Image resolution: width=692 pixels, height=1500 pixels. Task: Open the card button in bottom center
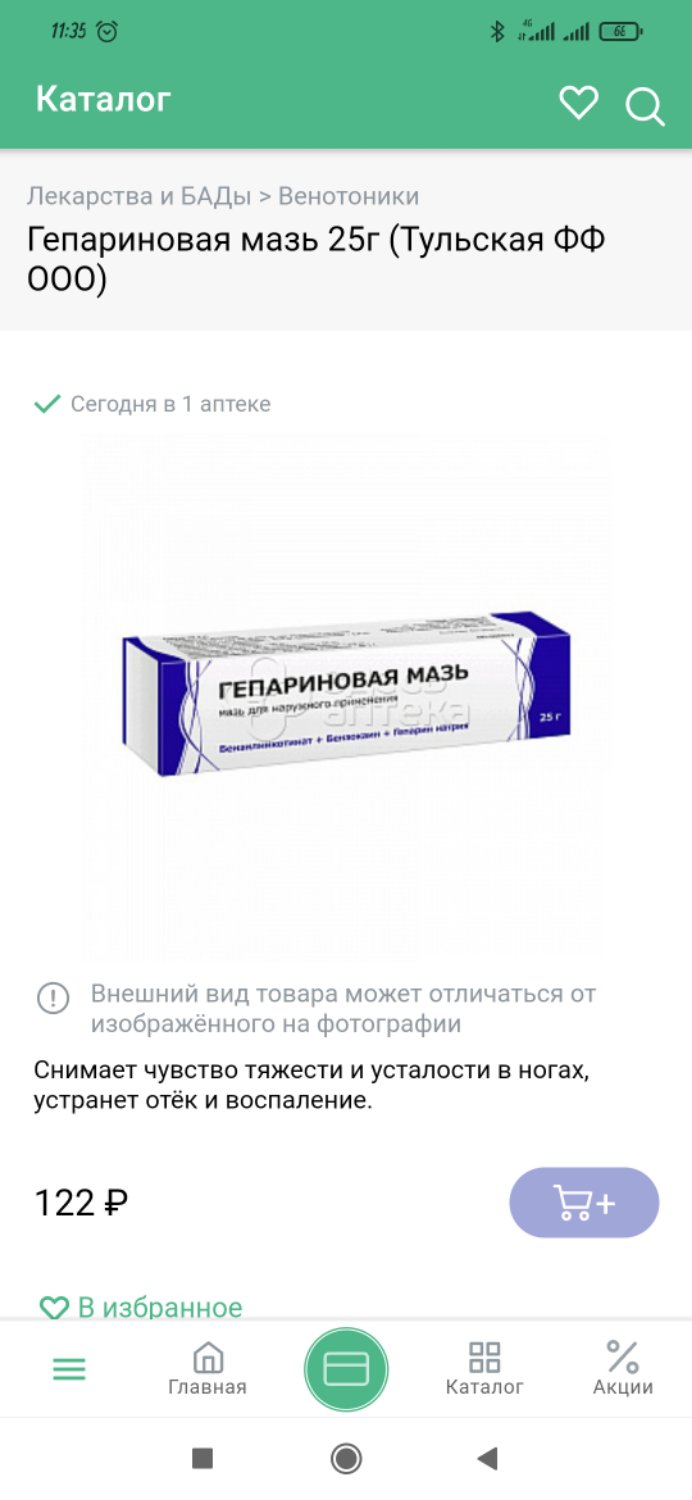pyautogui.click(x=346, y=1369)
